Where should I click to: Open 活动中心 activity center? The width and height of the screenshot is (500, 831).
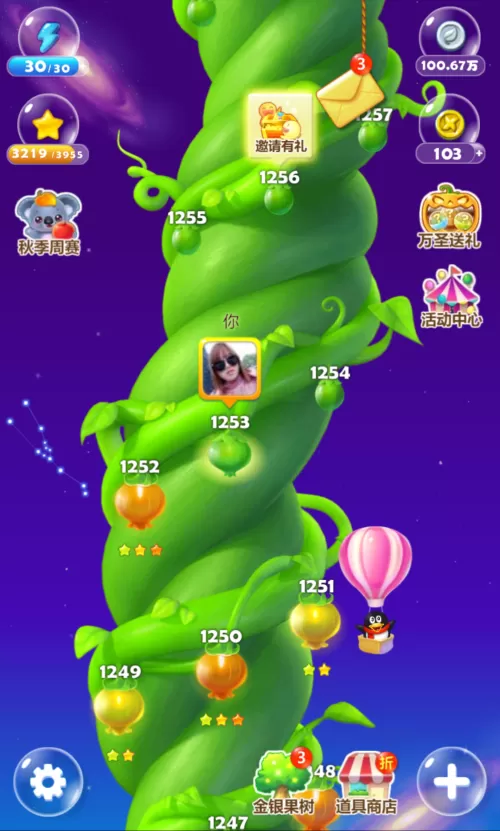pos(451,297)
